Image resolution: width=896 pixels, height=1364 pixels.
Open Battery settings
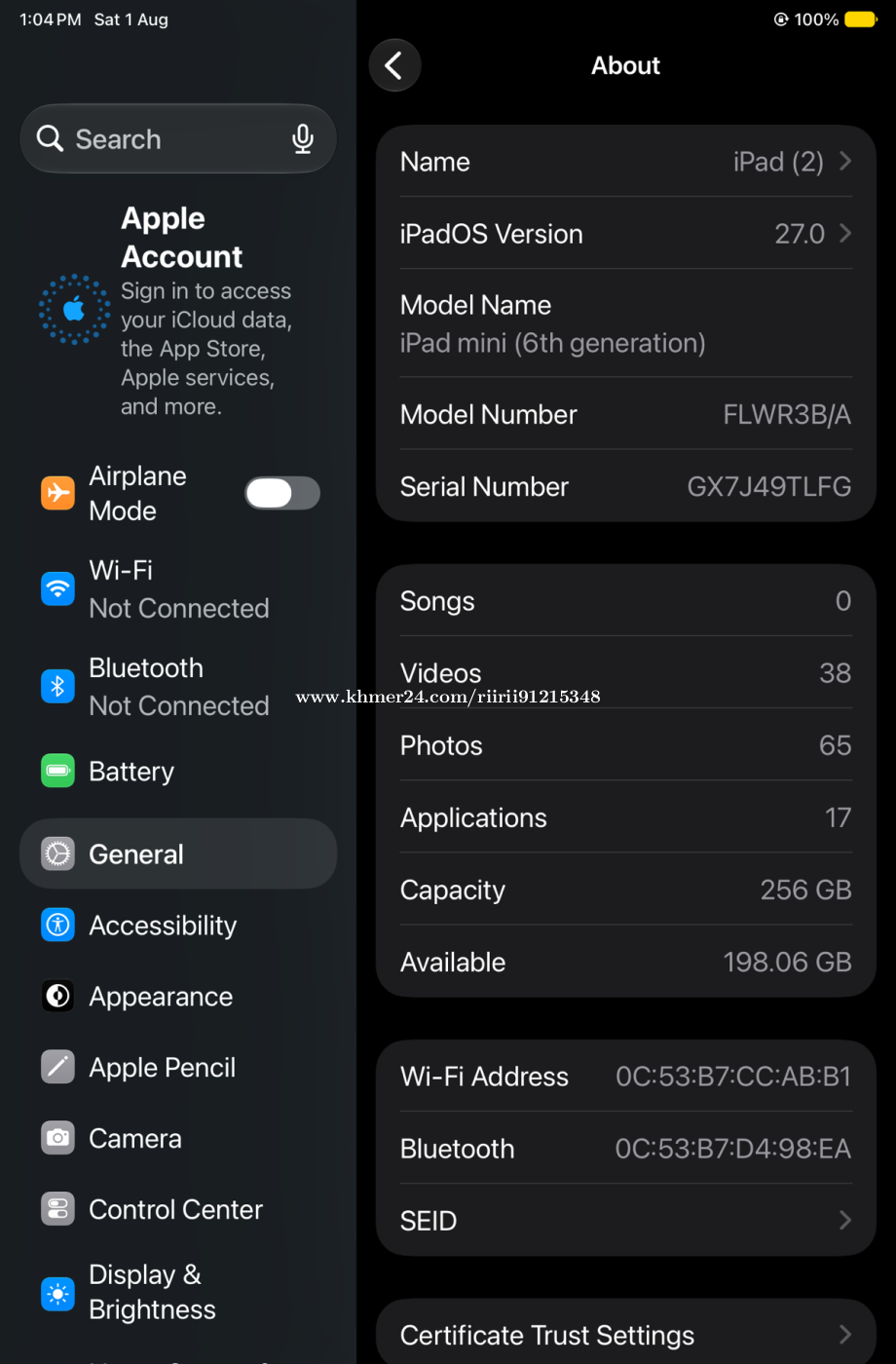[178, 771]
